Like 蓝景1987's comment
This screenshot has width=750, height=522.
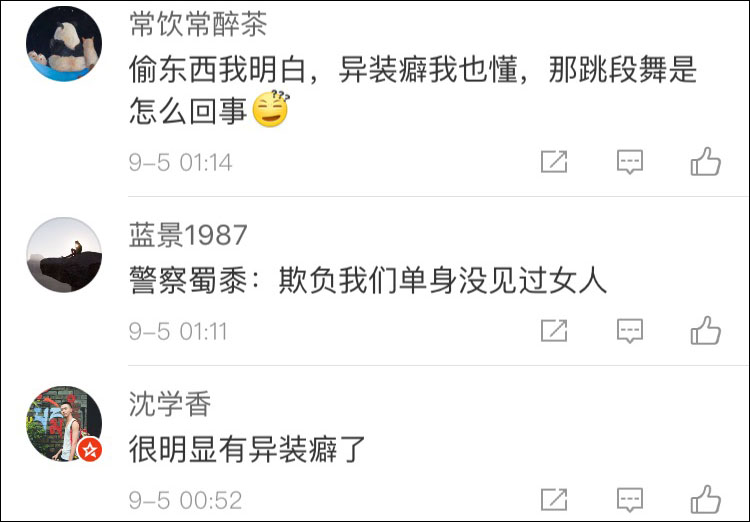tap(705, 330)
